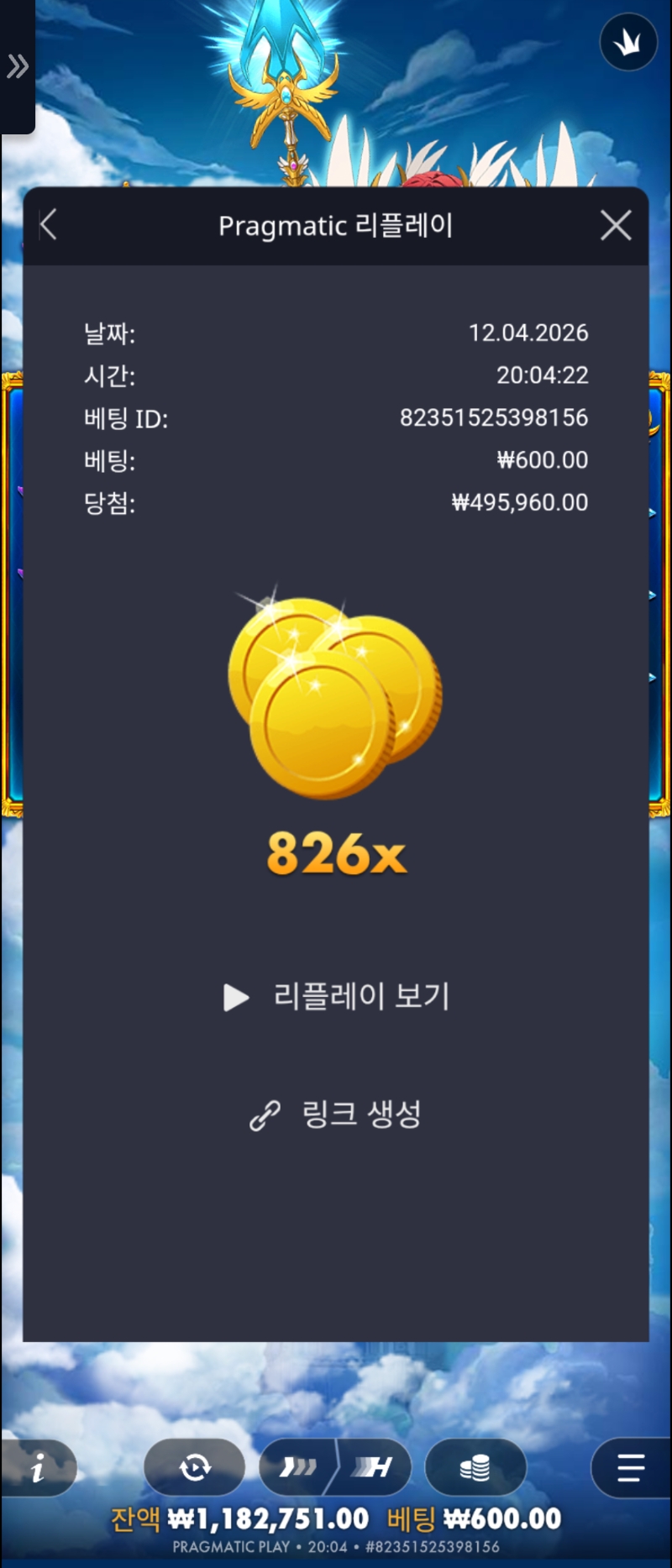
Task: Open the hamburger menu
Action: click(x=630, y=1467)
